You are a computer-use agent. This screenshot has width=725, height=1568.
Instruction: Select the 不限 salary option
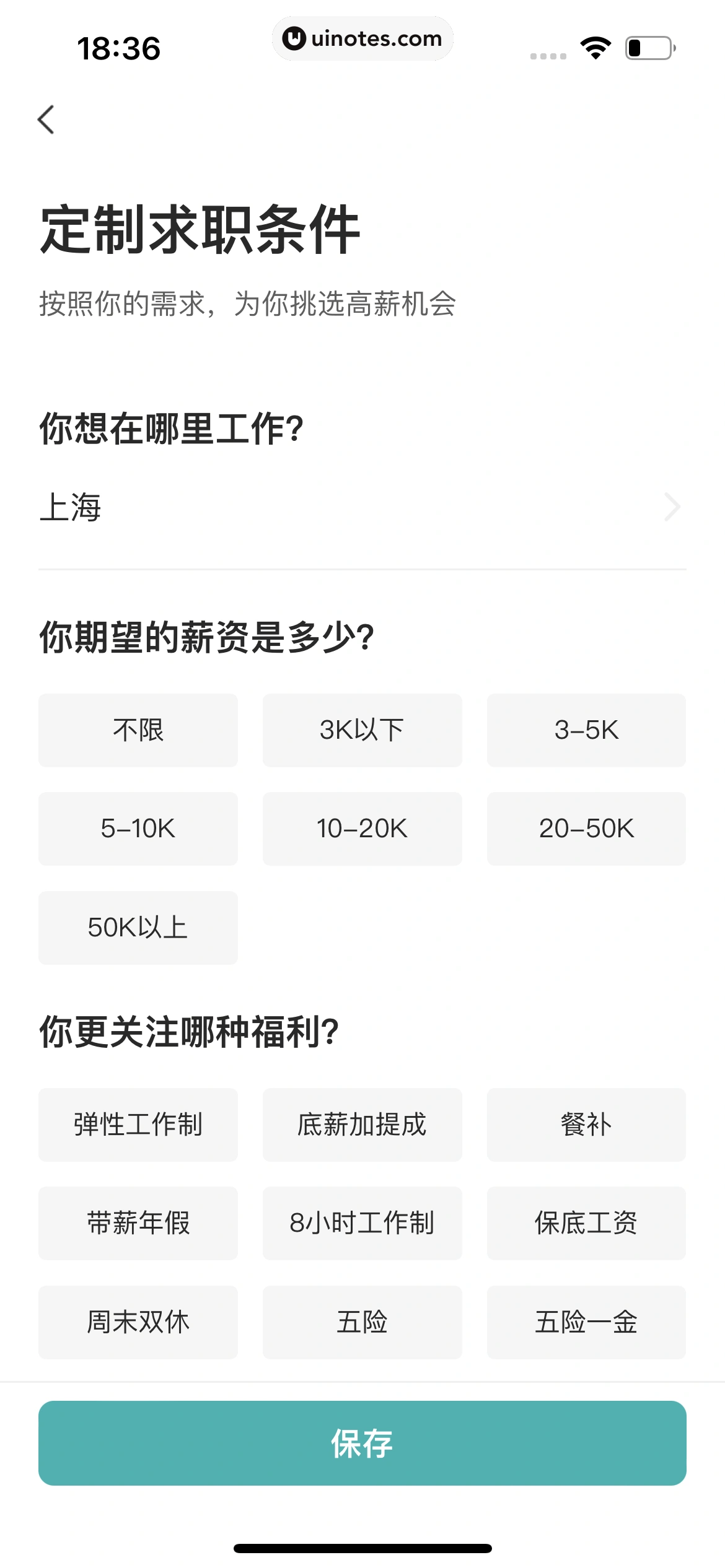[x=138, y=730]
